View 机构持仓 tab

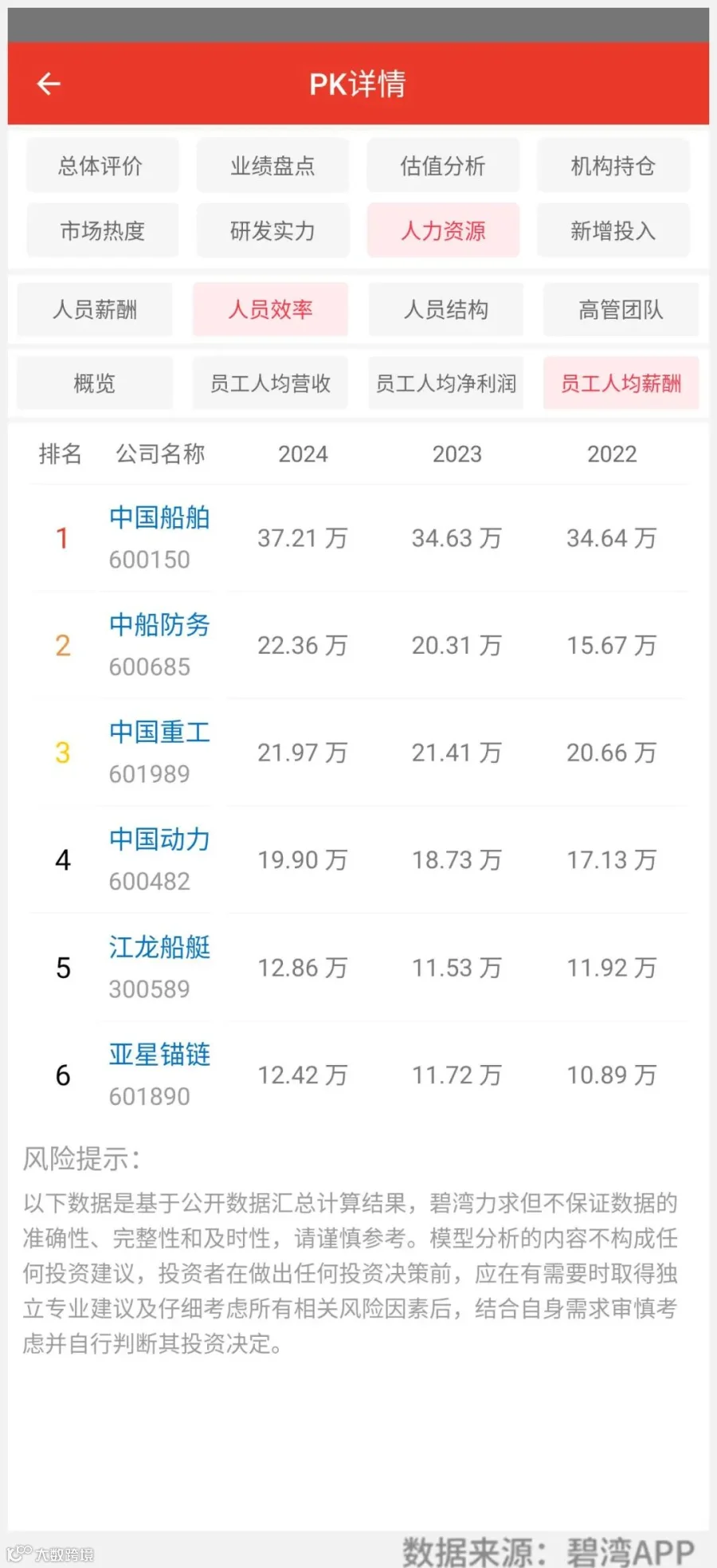tap(613, 166)
